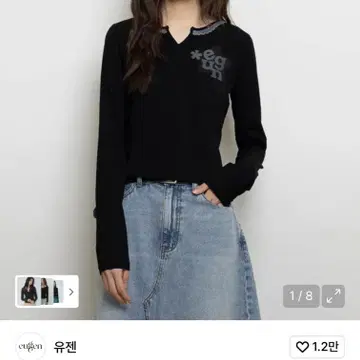Open the image thumbnail strip
Viewport: 360px width, 360px height.
(47, 291)
